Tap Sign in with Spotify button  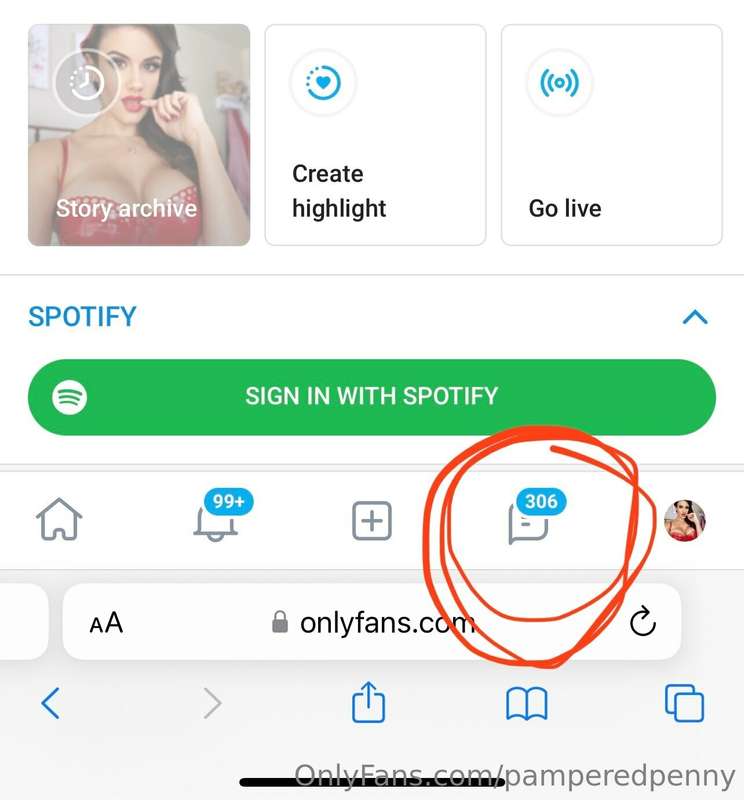tap(371, 396)
